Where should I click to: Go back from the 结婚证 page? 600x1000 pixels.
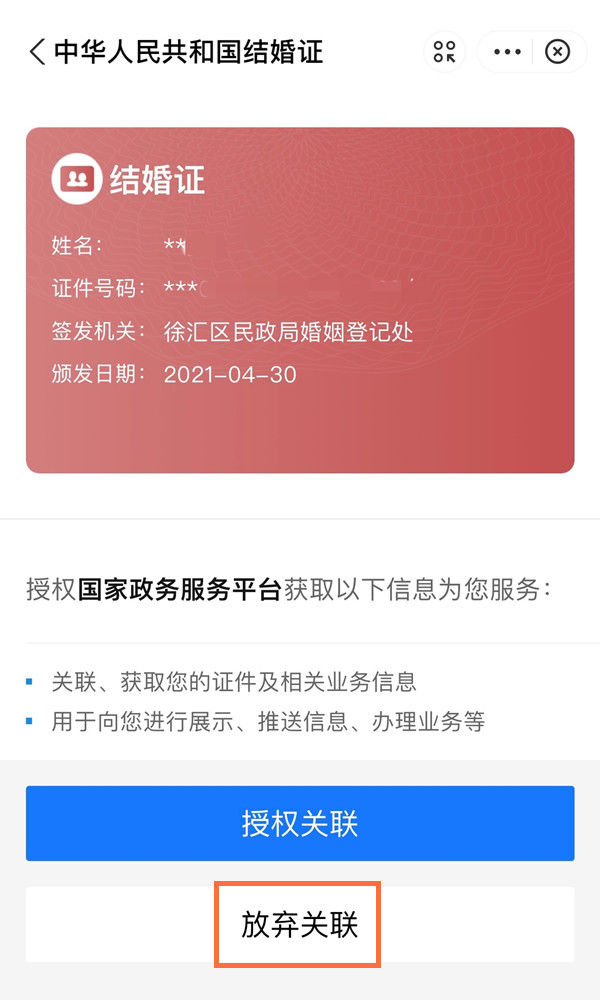38,52
